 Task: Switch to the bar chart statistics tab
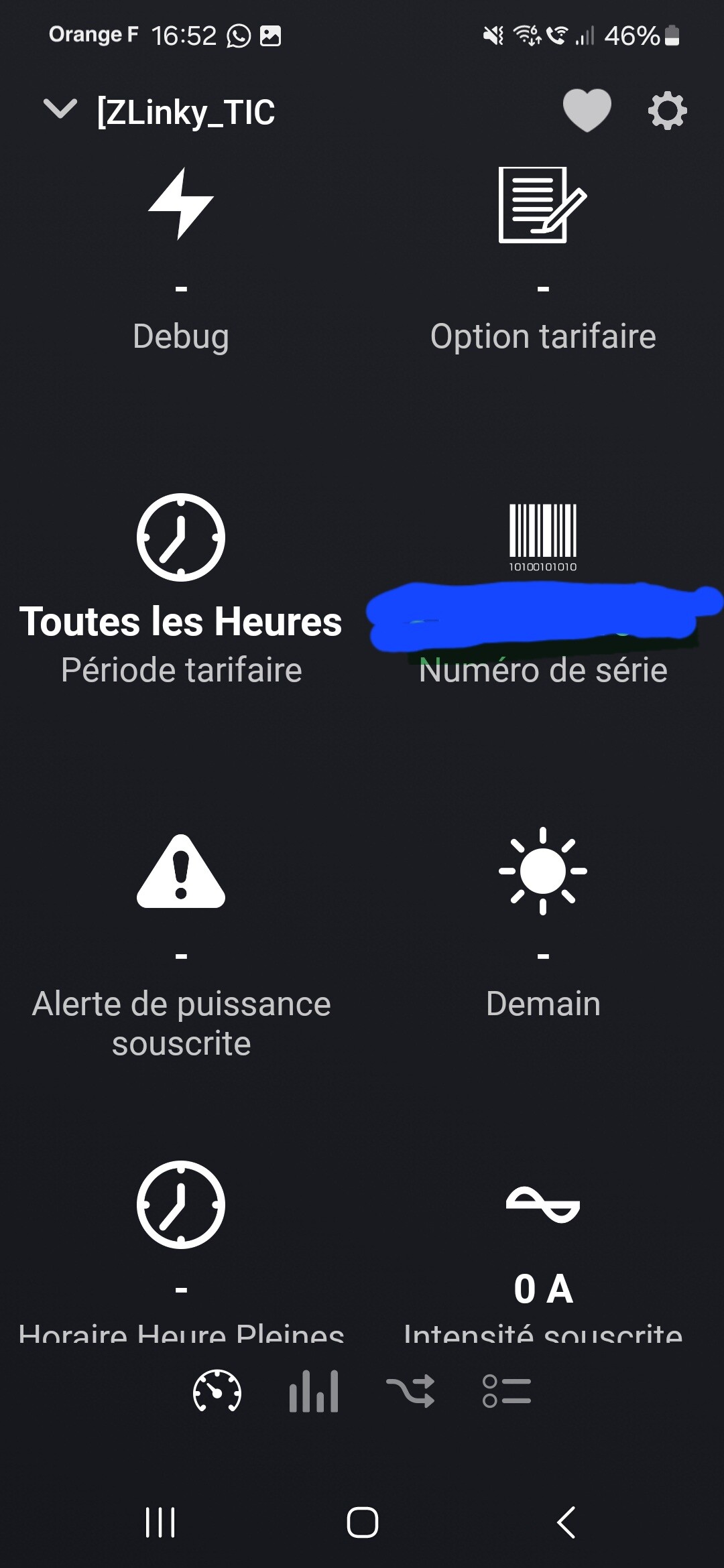coord(314,1392)
